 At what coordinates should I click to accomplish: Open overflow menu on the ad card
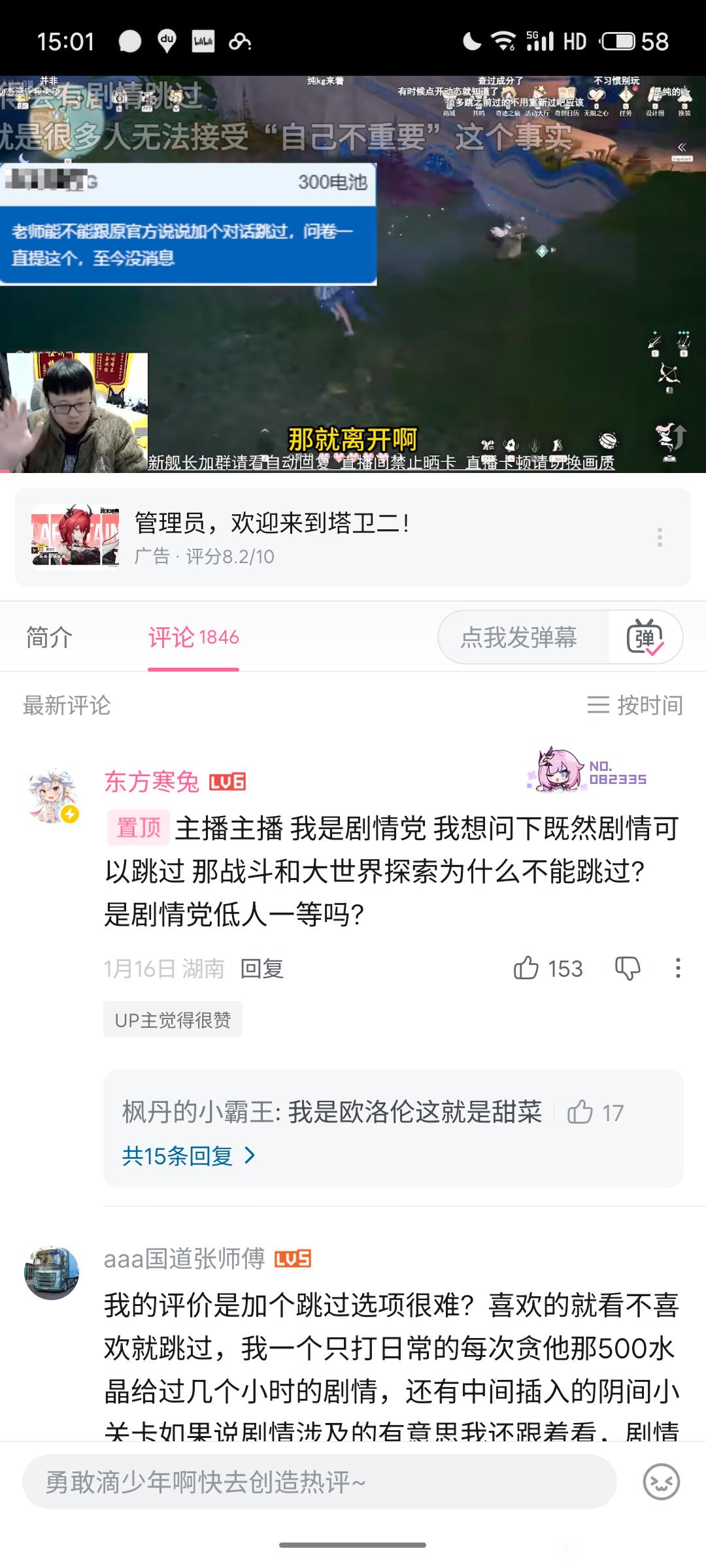point(660,537)
